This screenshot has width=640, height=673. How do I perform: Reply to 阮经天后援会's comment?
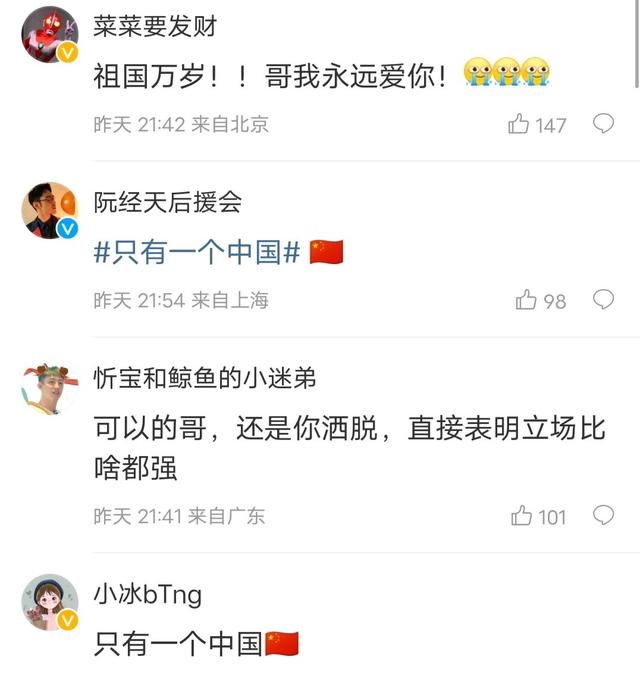[x=603, y=299]
